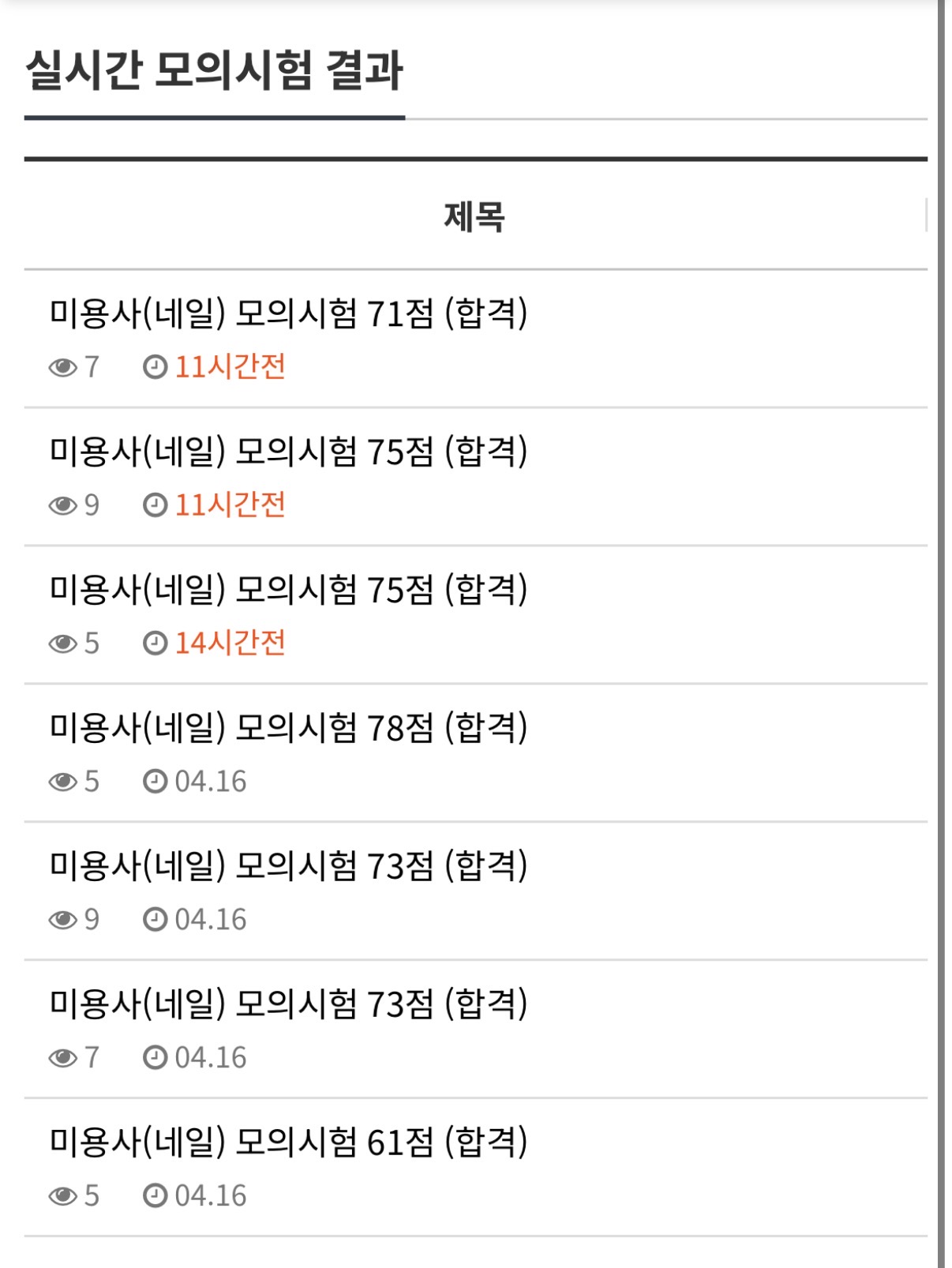The width and height of the screenshot is (952, 1268).
Task: Open the 73점 result with 9 views
Action: point(288,866)
